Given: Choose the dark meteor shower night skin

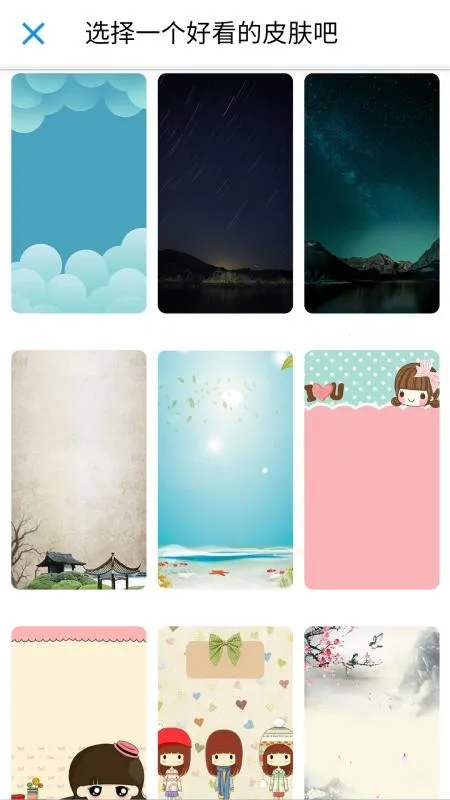Looking at the screenshot, I should [x=226, y=193].
